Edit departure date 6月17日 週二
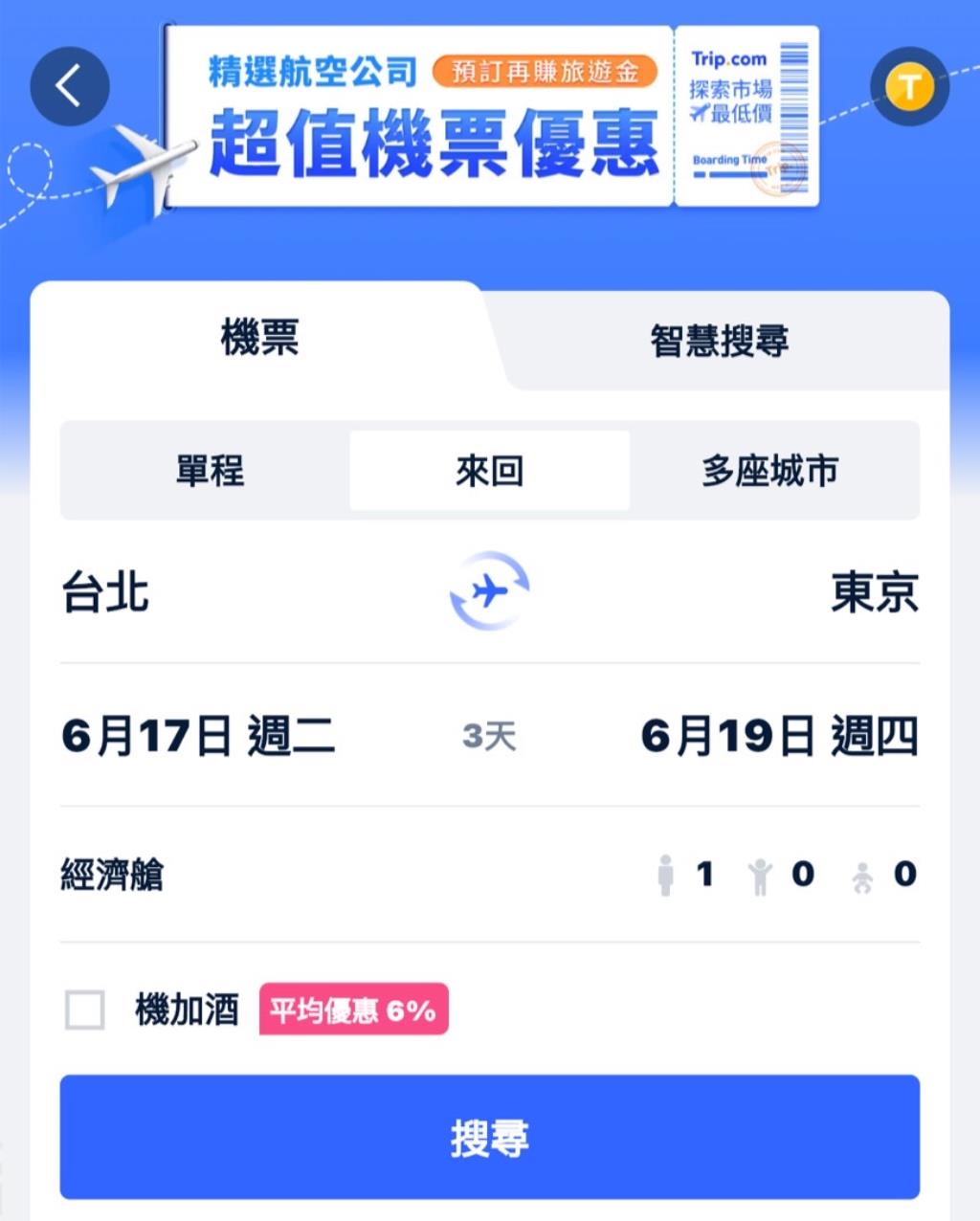The image size is (980, 1221). (198, 736)
